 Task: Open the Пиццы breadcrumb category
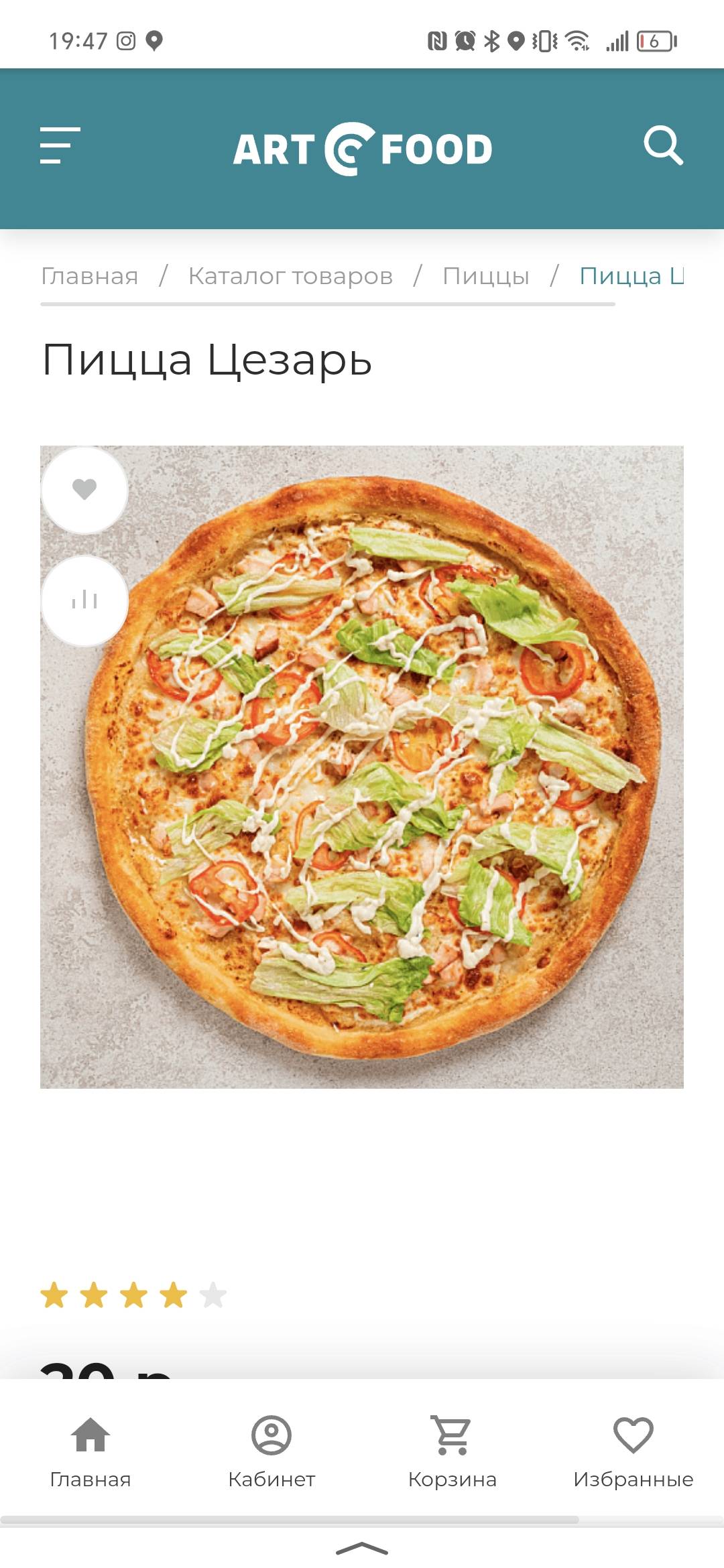coord(485,276)
